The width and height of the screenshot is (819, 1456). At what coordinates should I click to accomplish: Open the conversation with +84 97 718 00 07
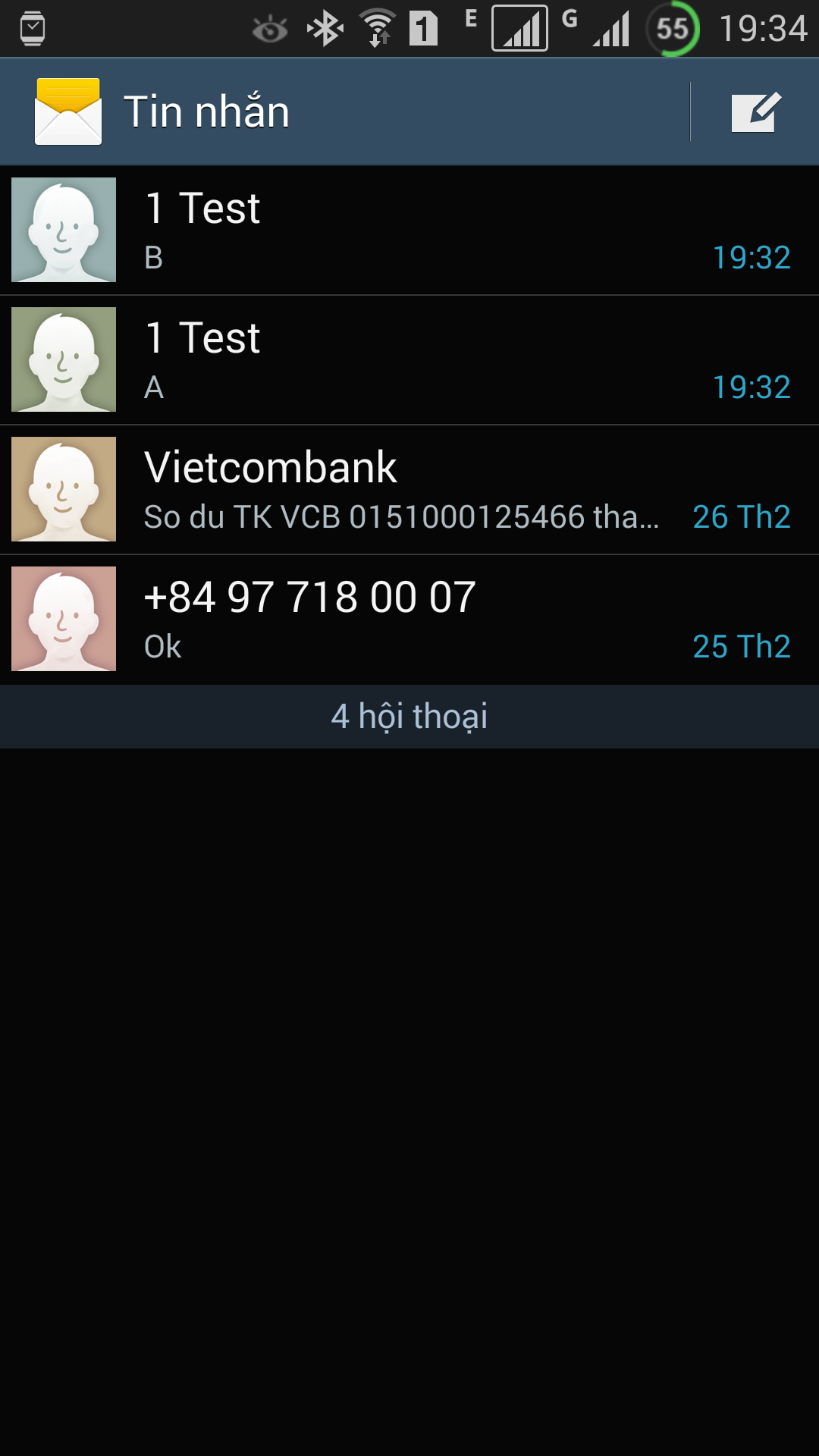click(409, 619)
